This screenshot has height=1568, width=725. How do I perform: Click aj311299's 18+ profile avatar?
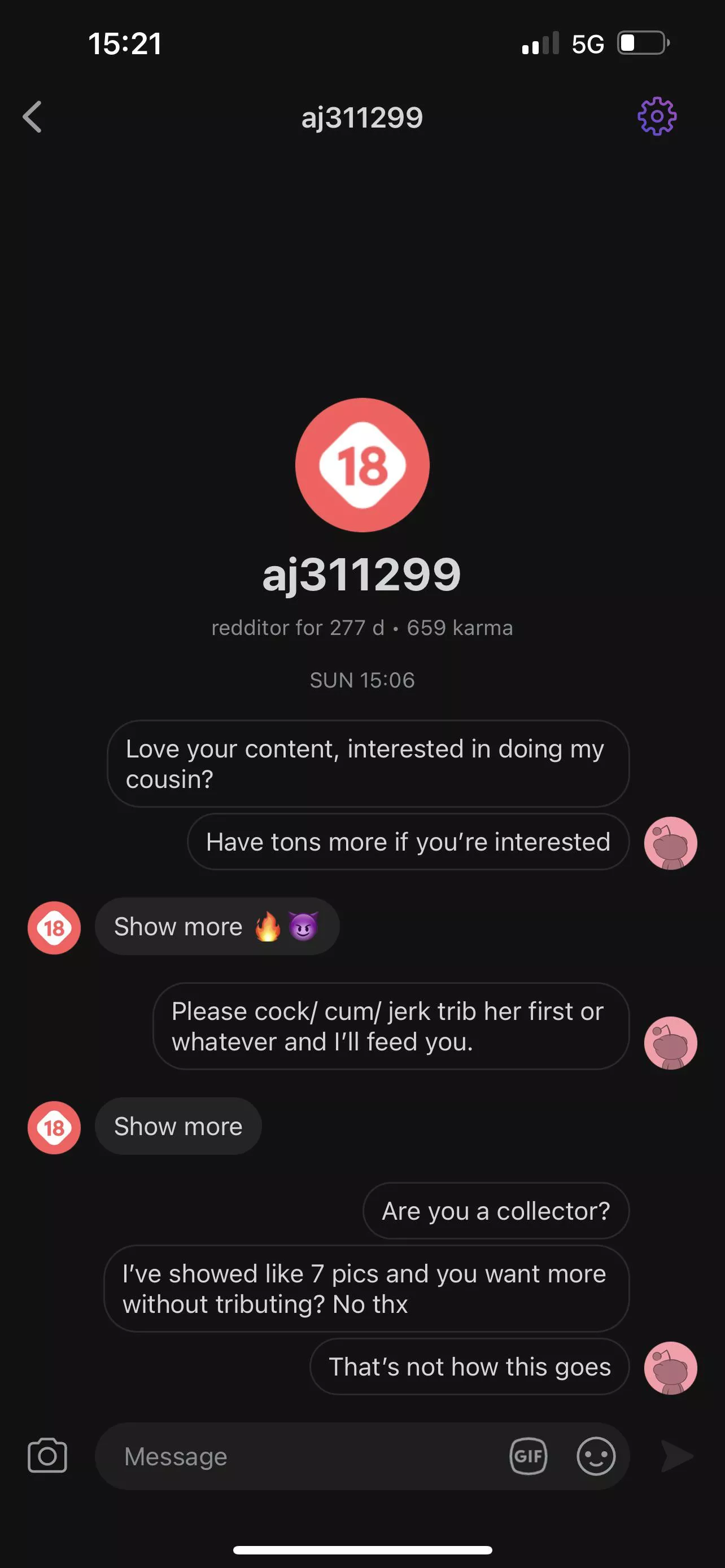click(362, 465)
